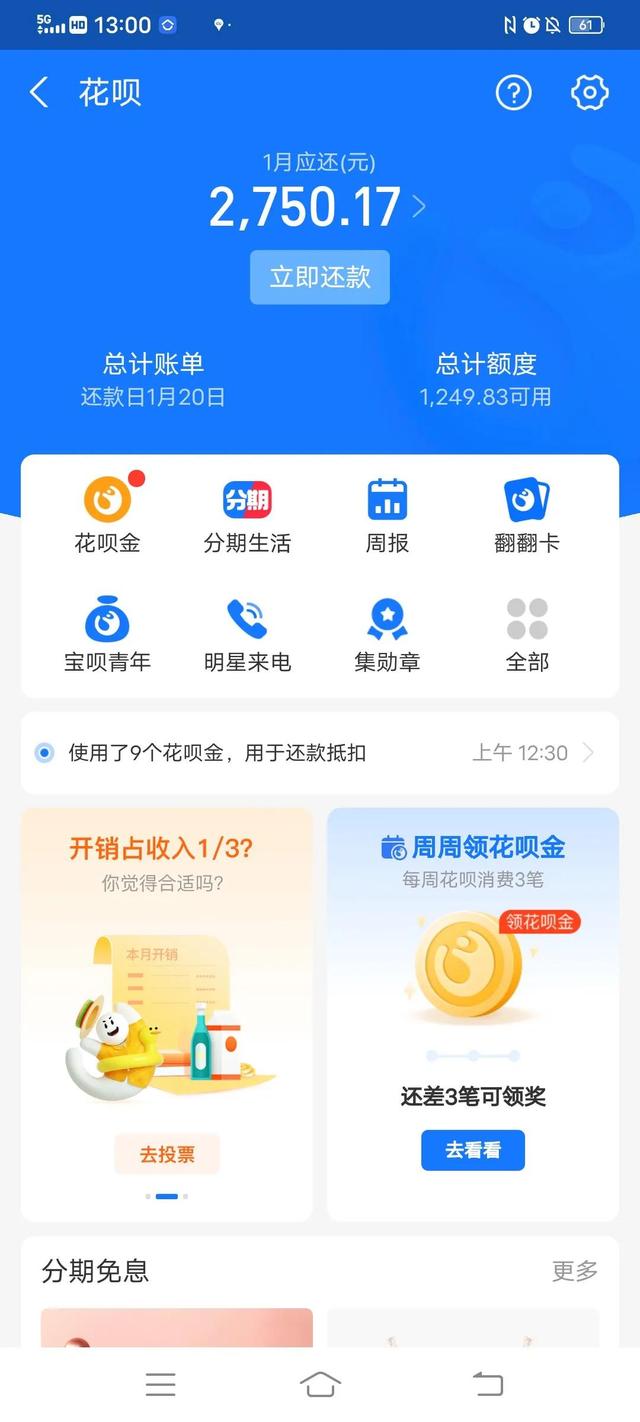
Task: Open the 周报 weekly report
Action: (387, 515)
